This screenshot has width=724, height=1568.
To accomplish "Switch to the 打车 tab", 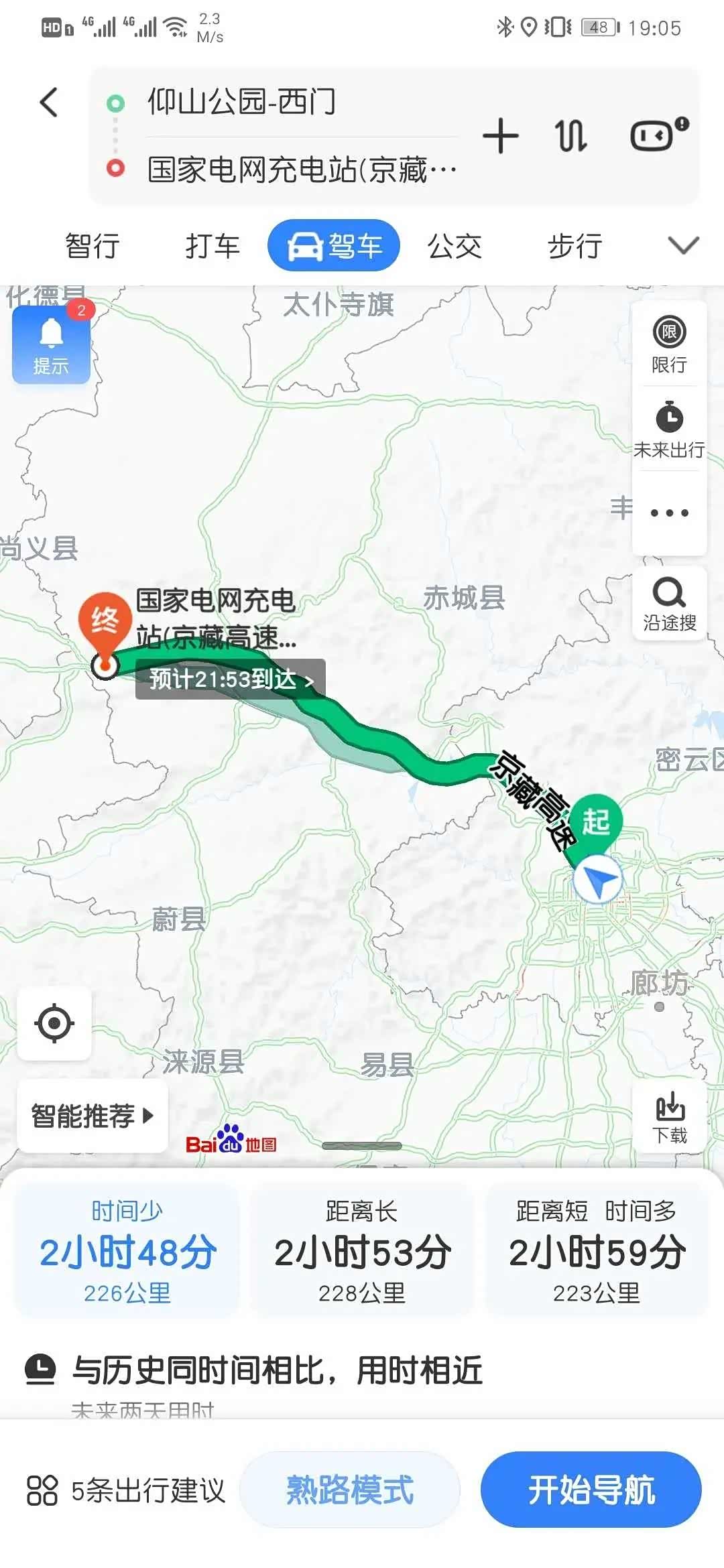I will coord(213,246).
